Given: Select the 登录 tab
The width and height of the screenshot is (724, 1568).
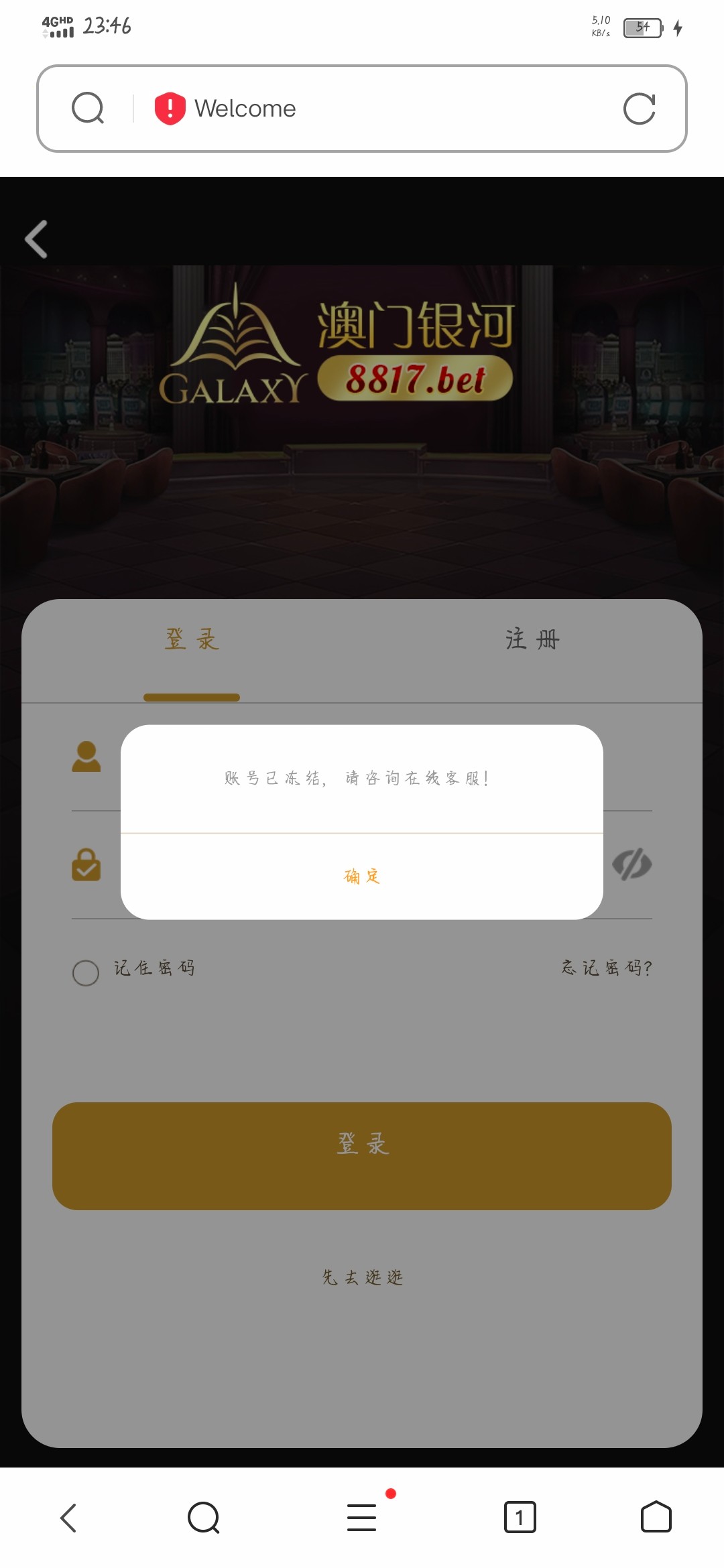Looking at the screenshot, I should click(192, 639).
